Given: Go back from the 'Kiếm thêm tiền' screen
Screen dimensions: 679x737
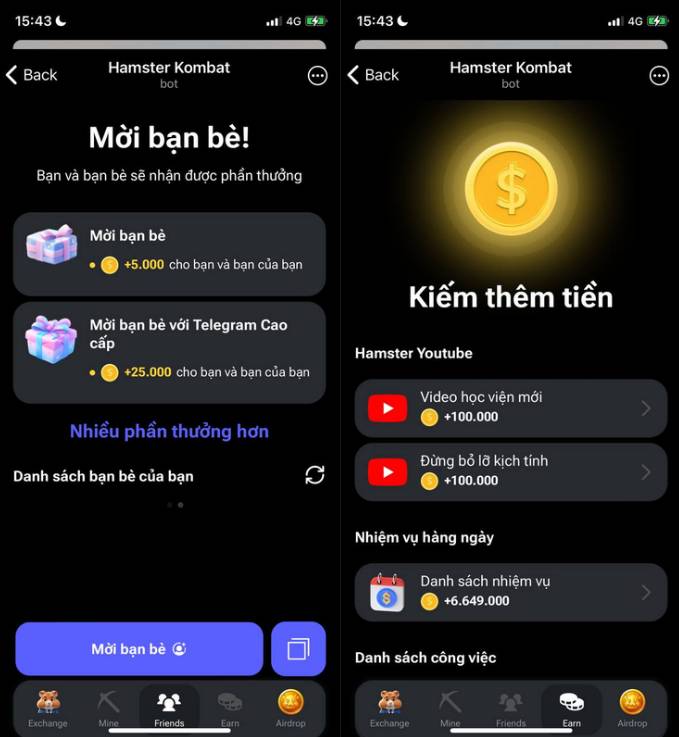Looking at the screenshot, I should (x=373, y=75).
